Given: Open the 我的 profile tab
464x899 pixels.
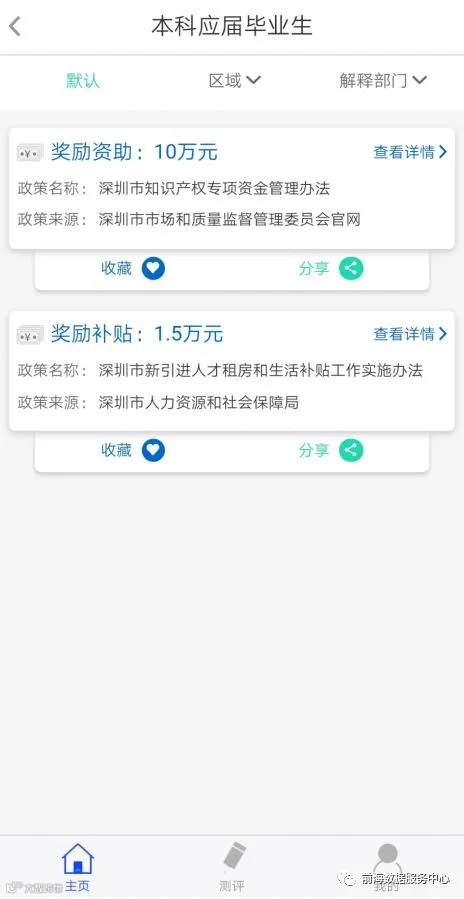Looking at the screenshot, I should 388,867.
